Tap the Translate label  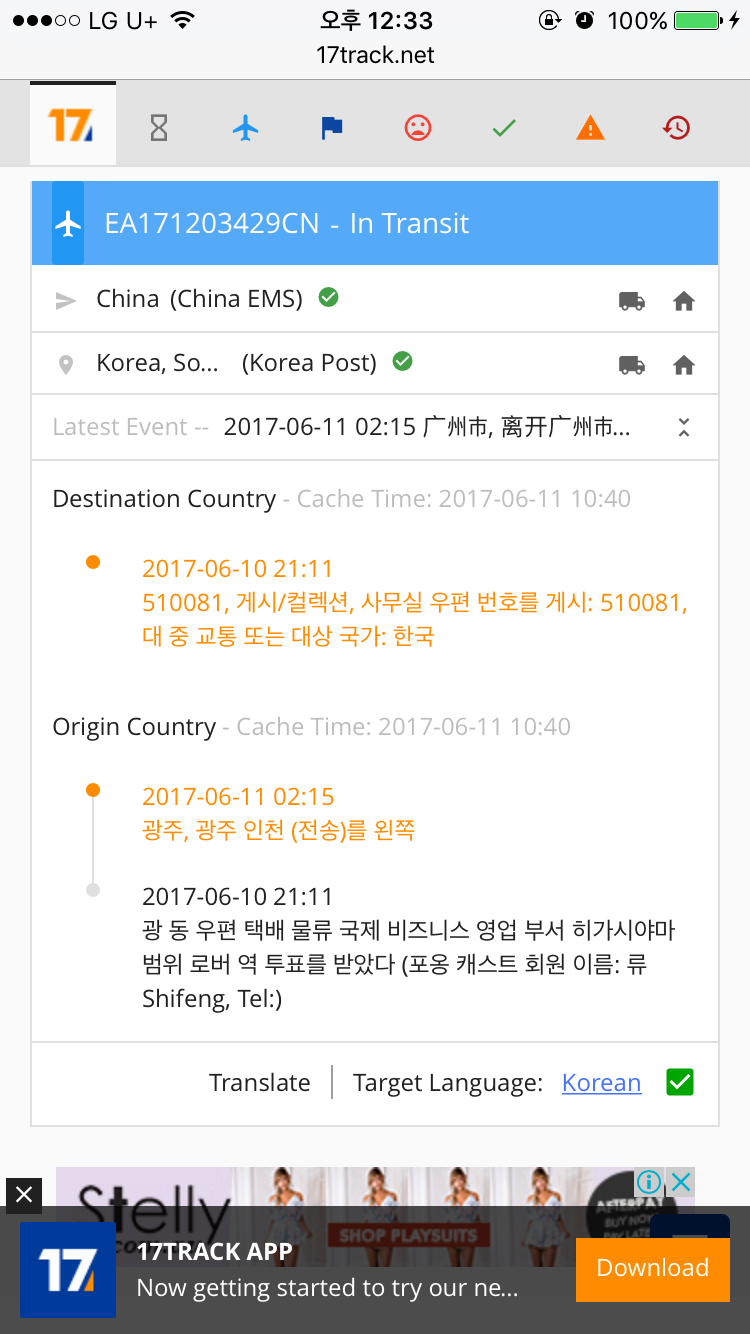point(260,1083)
